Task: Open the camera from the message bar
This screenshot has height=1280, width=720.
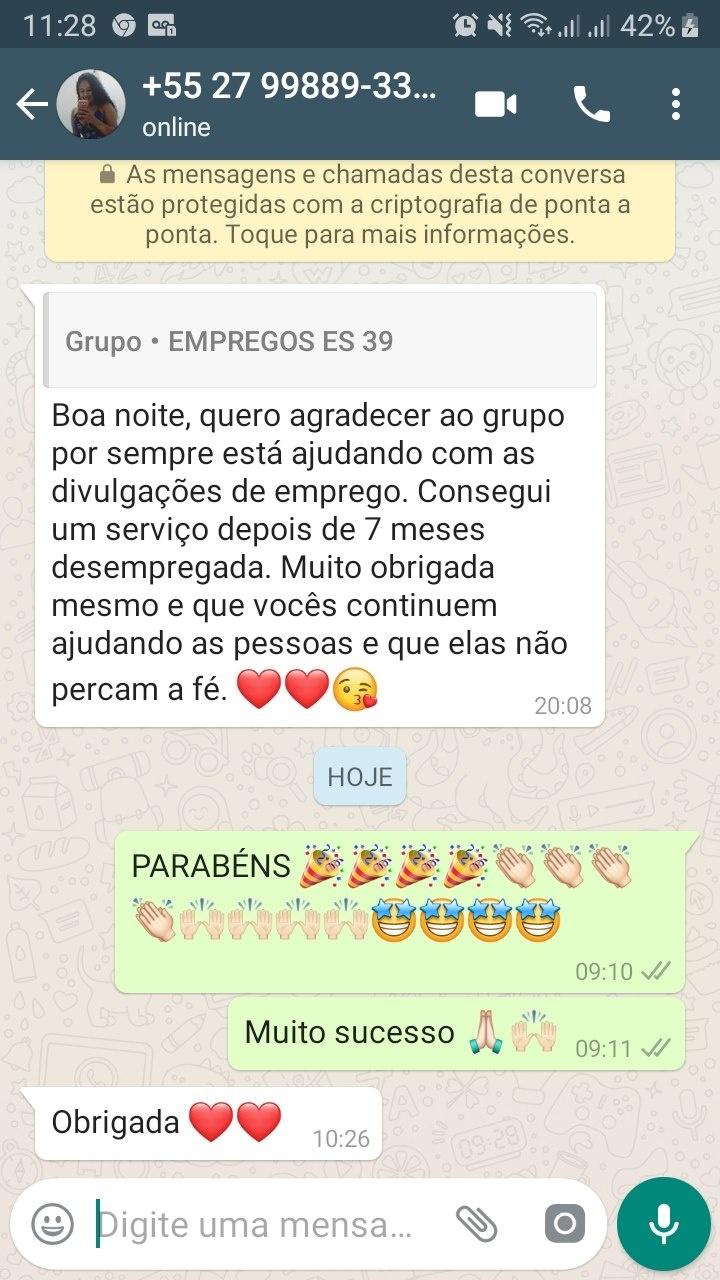Action: click(x=564, y=1223)
